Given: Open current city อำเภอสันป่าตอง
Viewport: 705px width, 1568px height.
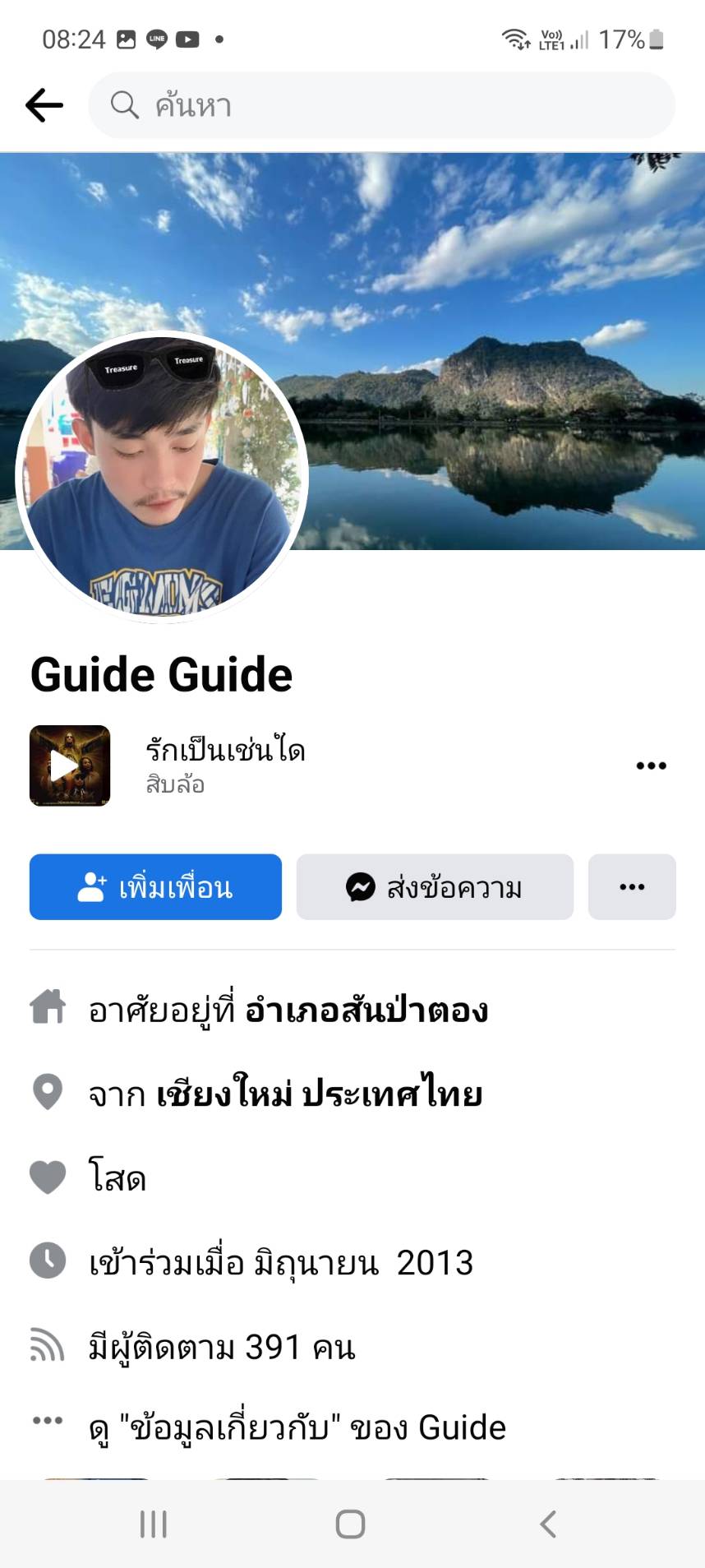Looking at the screenshot, I should click(x=366, y=1011).
